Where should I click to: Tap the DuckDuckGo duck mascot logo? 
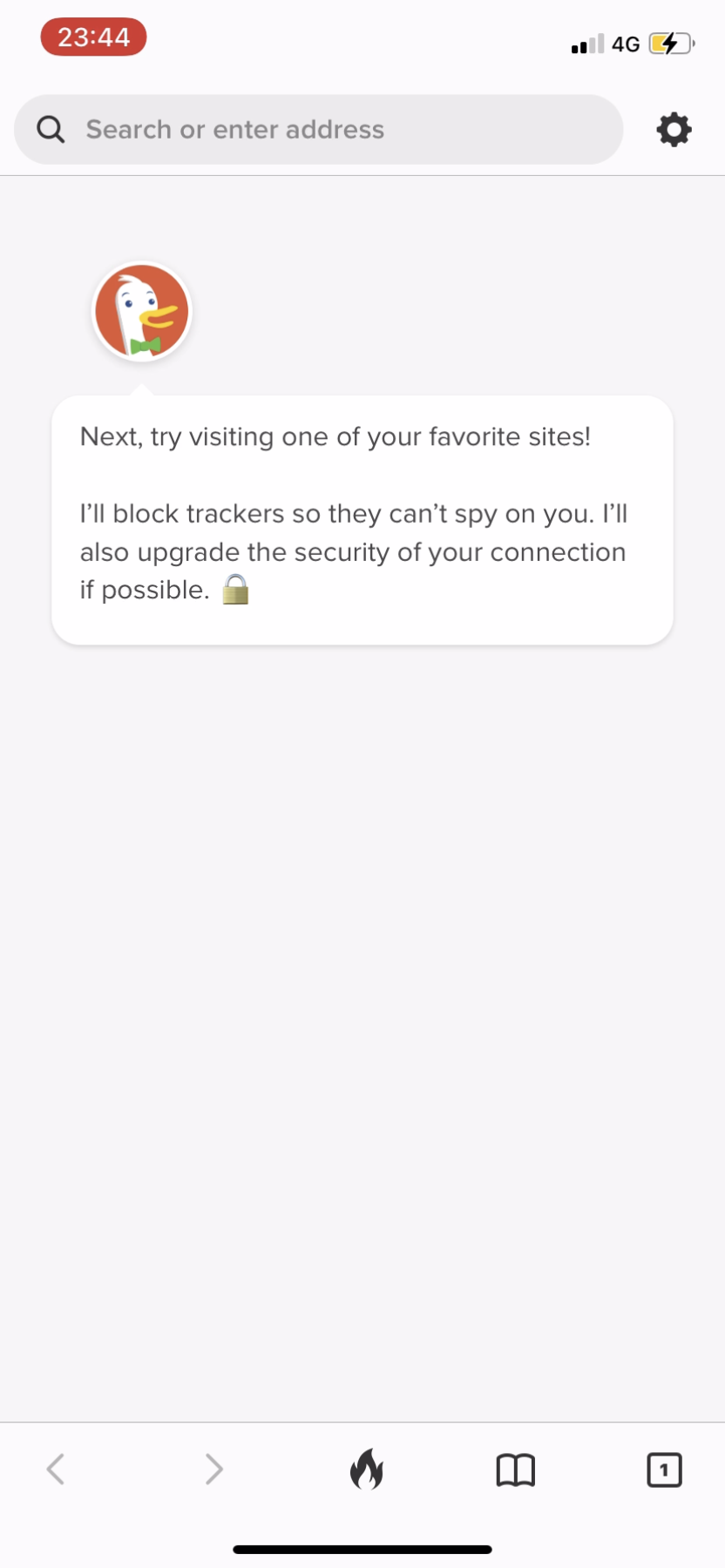click(141, 311)
